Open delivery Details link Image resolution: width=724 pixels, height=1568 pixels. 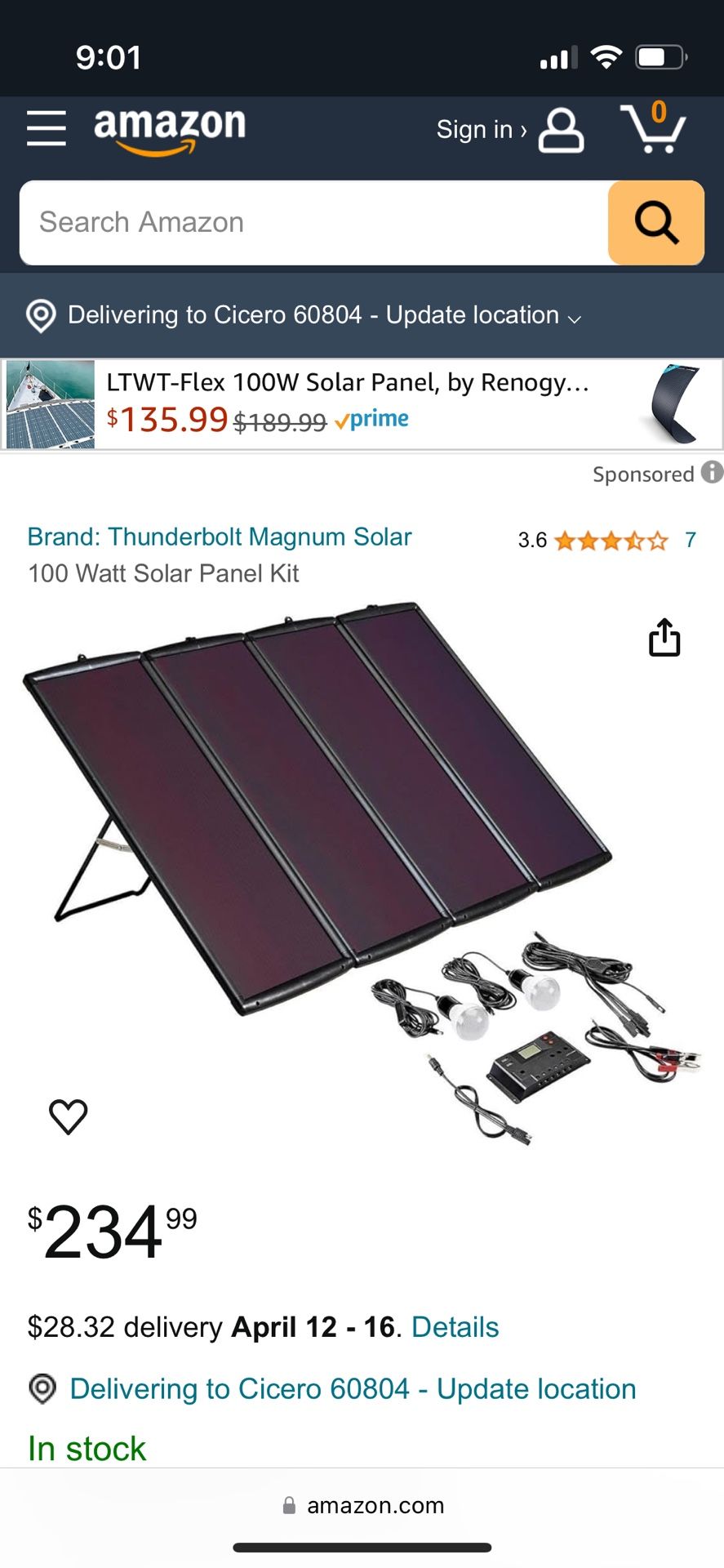click(455, 1327)
